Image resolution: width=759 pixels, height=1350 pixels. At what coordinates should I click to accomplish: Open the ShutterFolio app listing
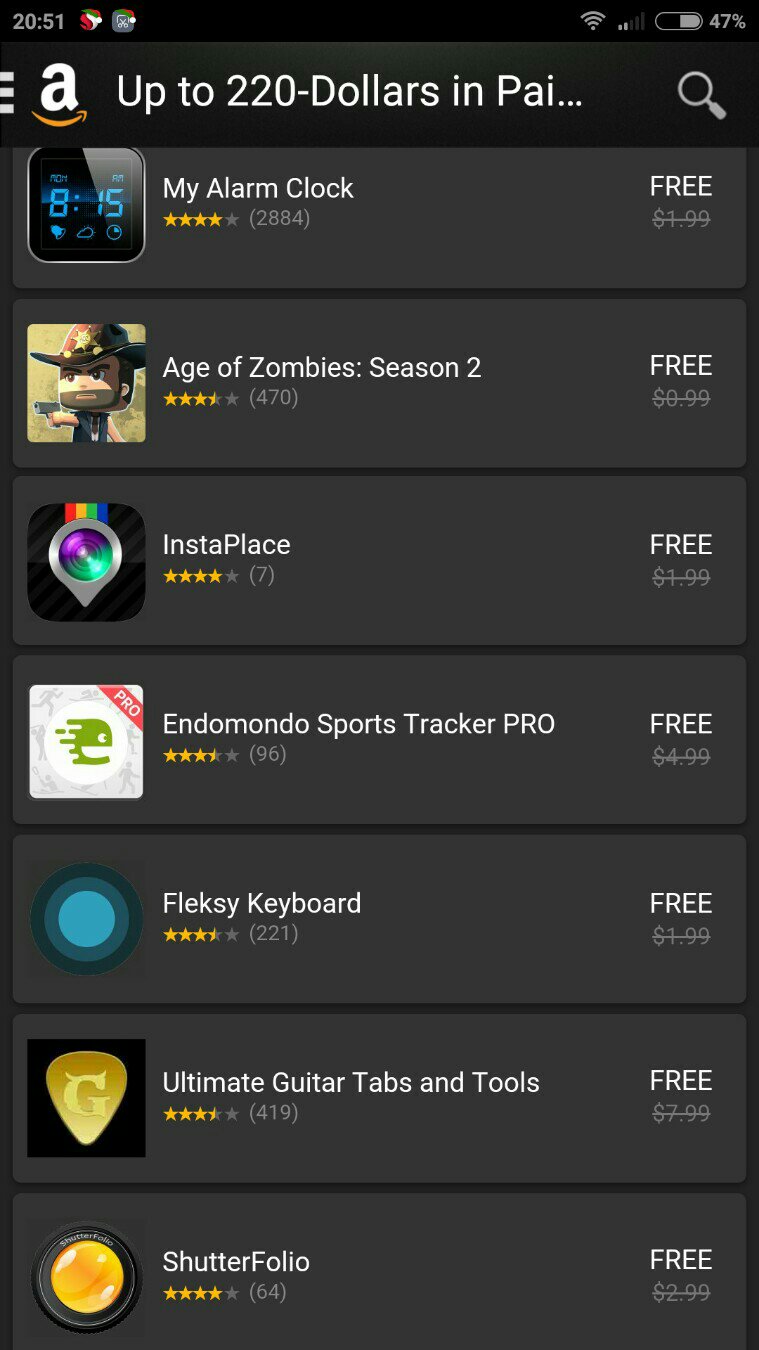[x=380, y=1275]
